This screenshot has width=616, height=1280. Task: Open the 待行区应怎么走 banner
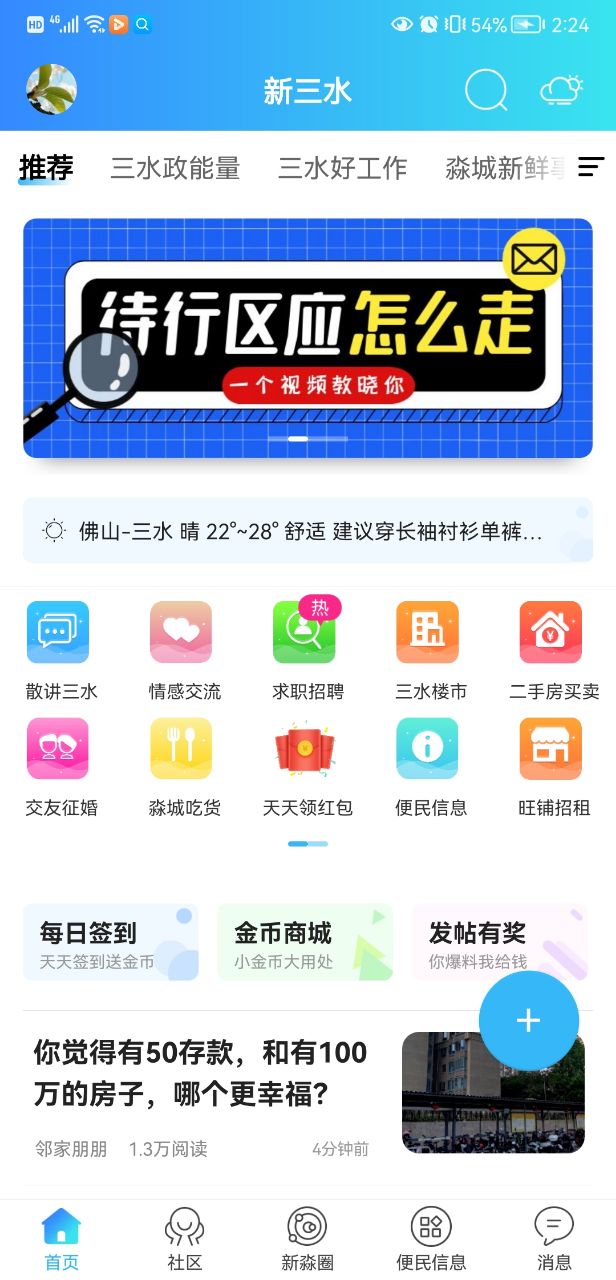308,338
